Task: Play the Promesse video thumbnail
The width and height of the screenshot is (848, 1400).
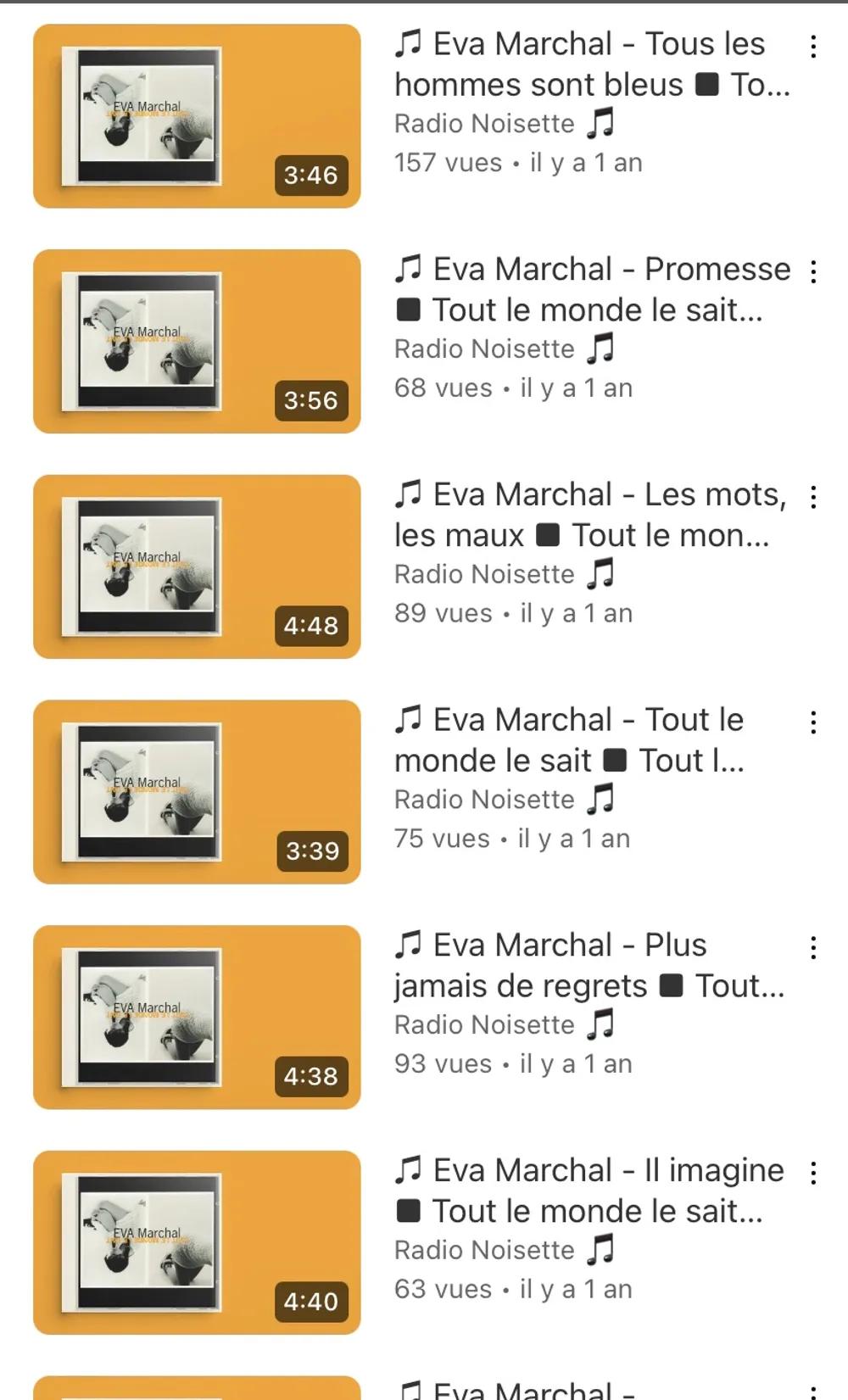Action: pos(197,341)
